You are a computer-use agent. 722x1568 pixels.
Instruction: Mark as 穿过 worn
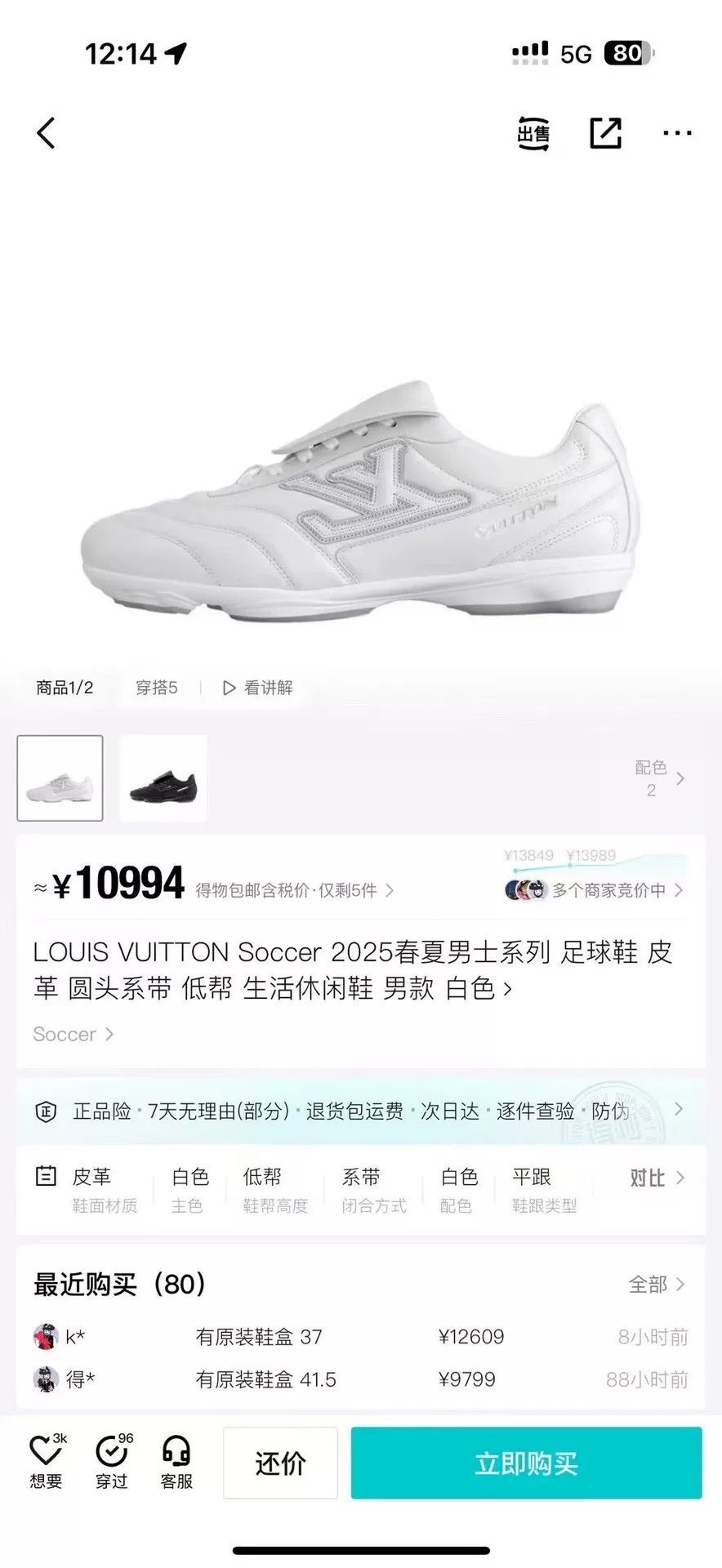click(x=112, y=1462)
